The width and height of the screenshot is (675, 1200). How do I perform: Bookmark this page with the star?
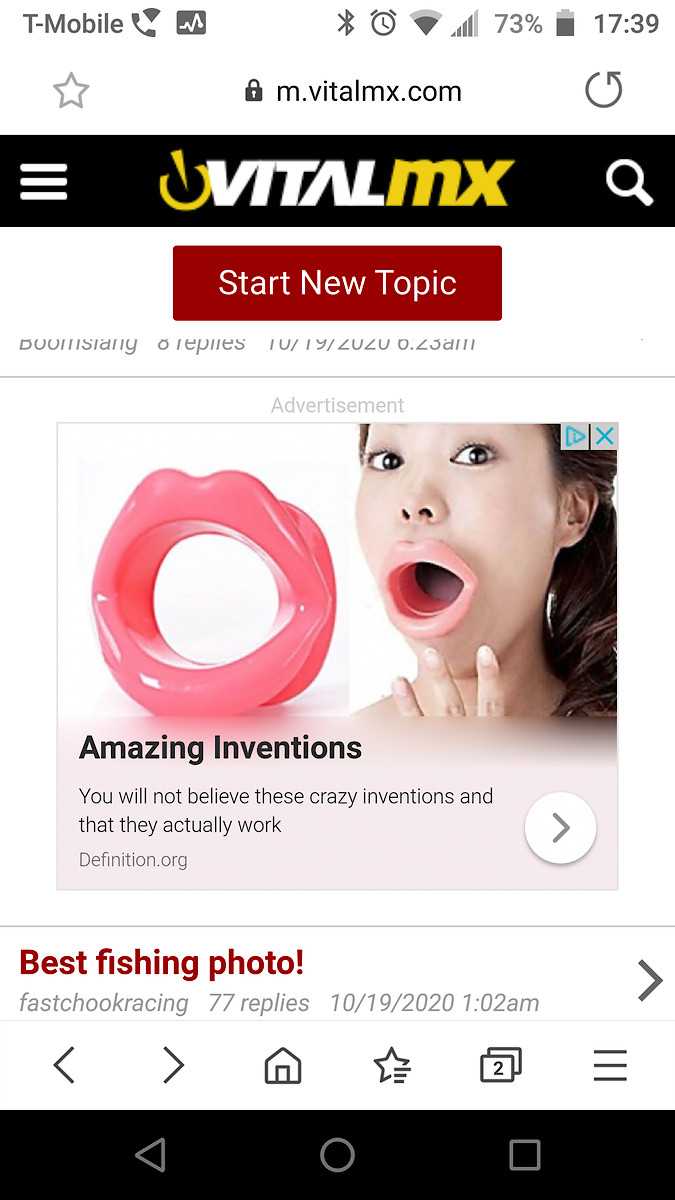coord(71,92)
